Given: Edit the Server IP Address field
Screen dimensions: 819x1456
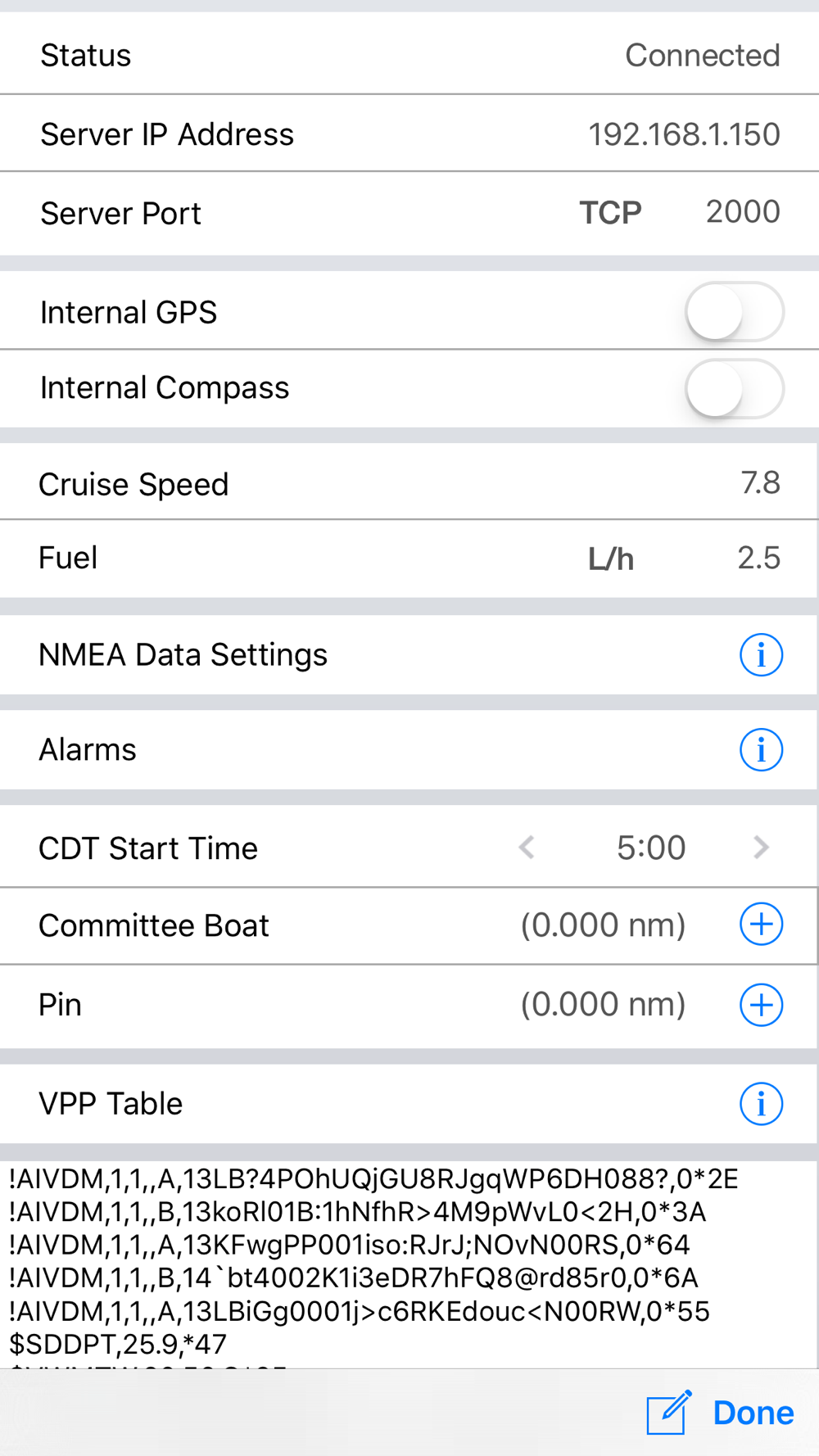Looking at the screenshot, I should coord(684,134).
